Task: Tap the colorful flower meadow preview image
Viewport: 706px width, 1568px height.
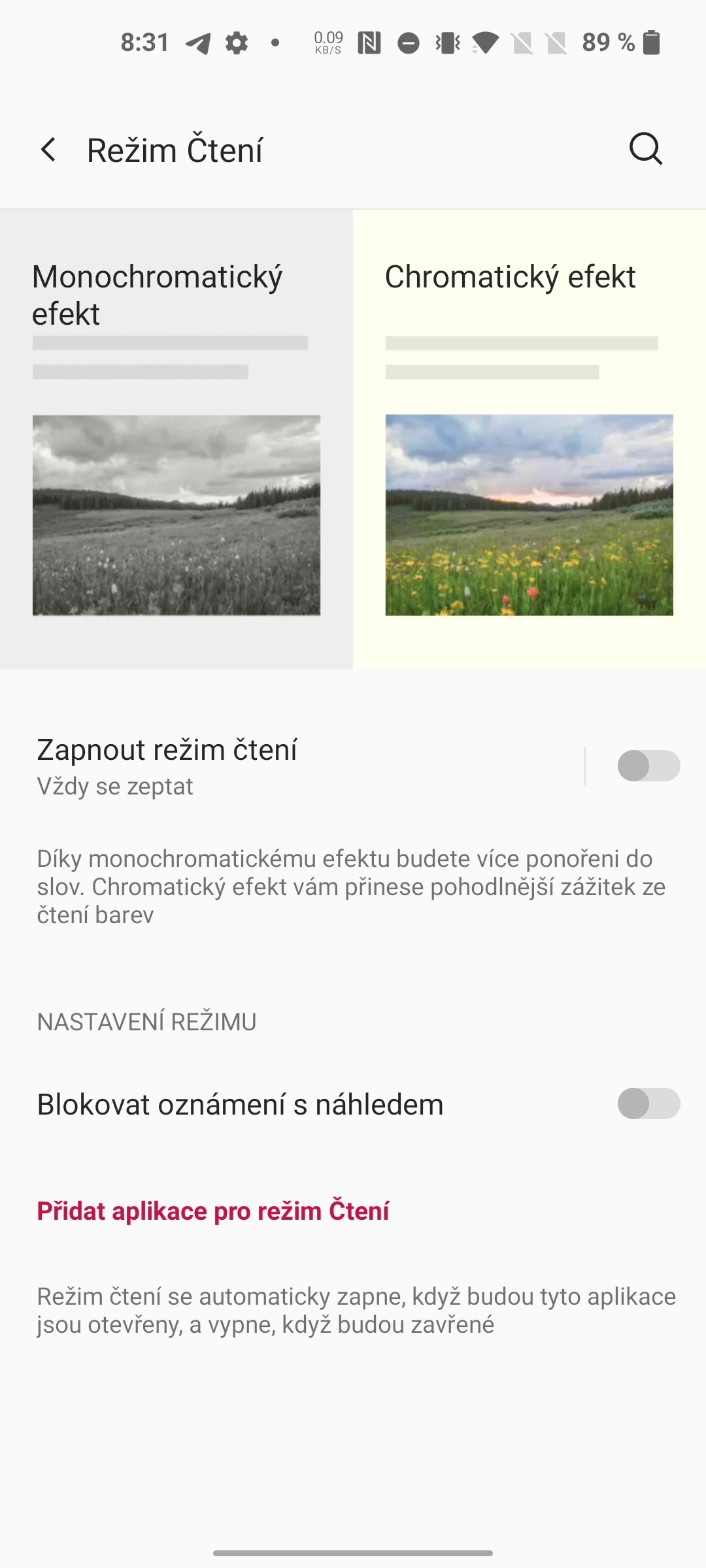Action: coord(529,514)
